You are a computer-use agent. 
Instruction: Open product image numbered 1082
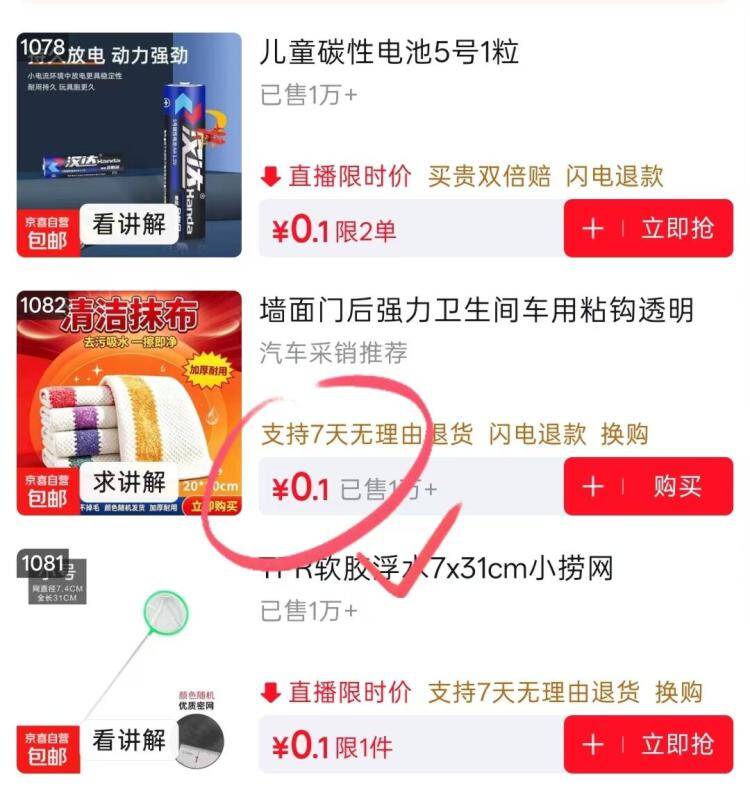(129, 403)
